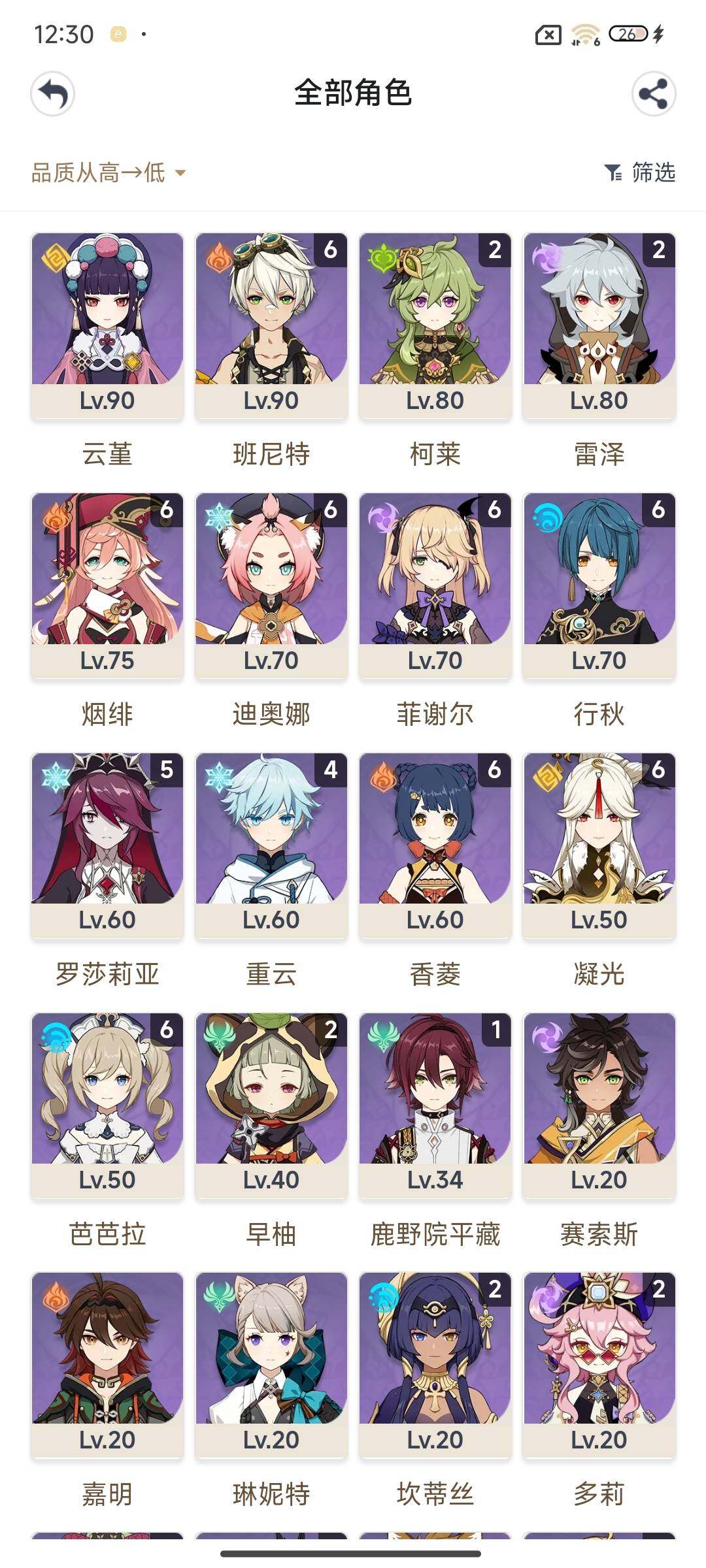The height and width of the screenshot is (1568, 706).
Task: Open 芭芭拉 character card
Action: pos(107,1105)
